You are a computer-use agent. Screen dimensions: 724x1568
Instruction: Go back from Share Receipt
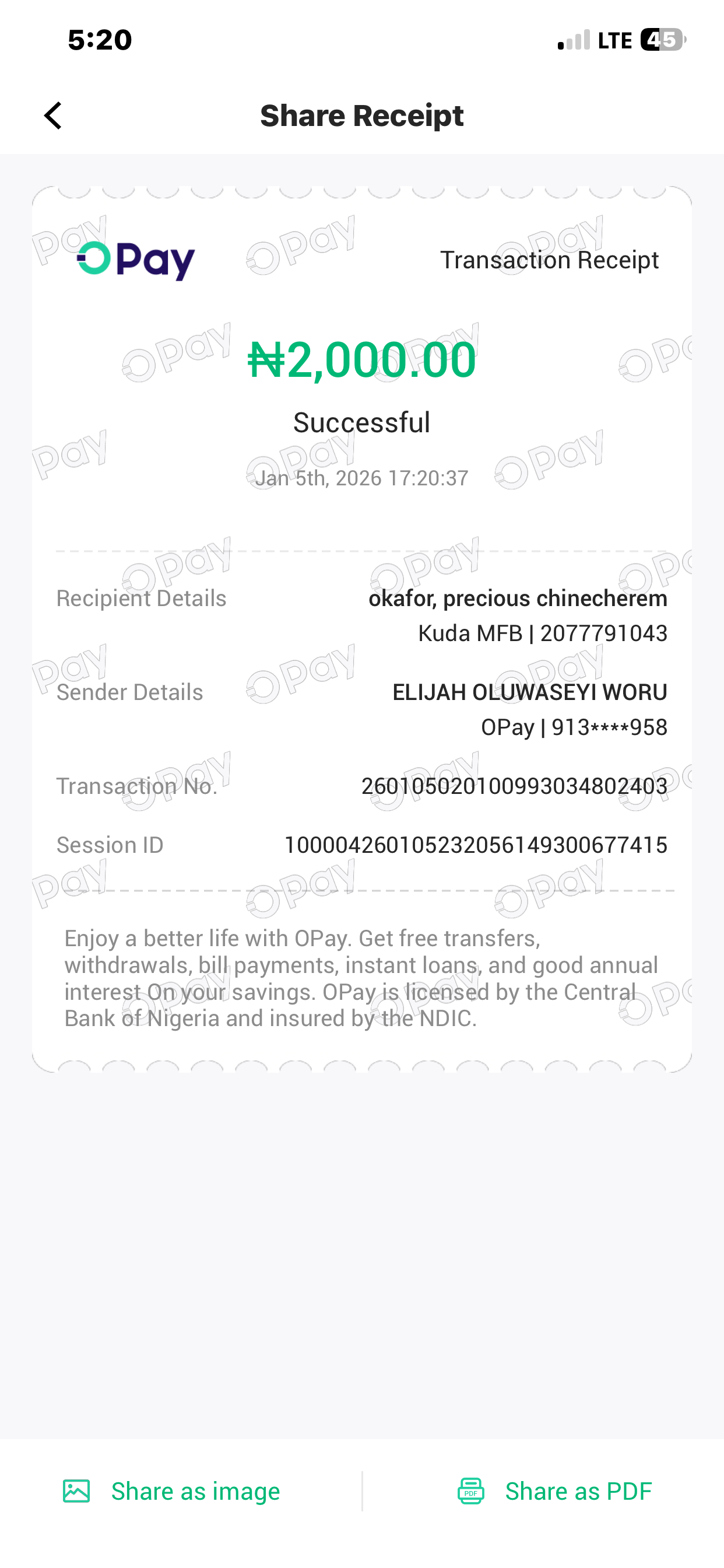(54, 116)
